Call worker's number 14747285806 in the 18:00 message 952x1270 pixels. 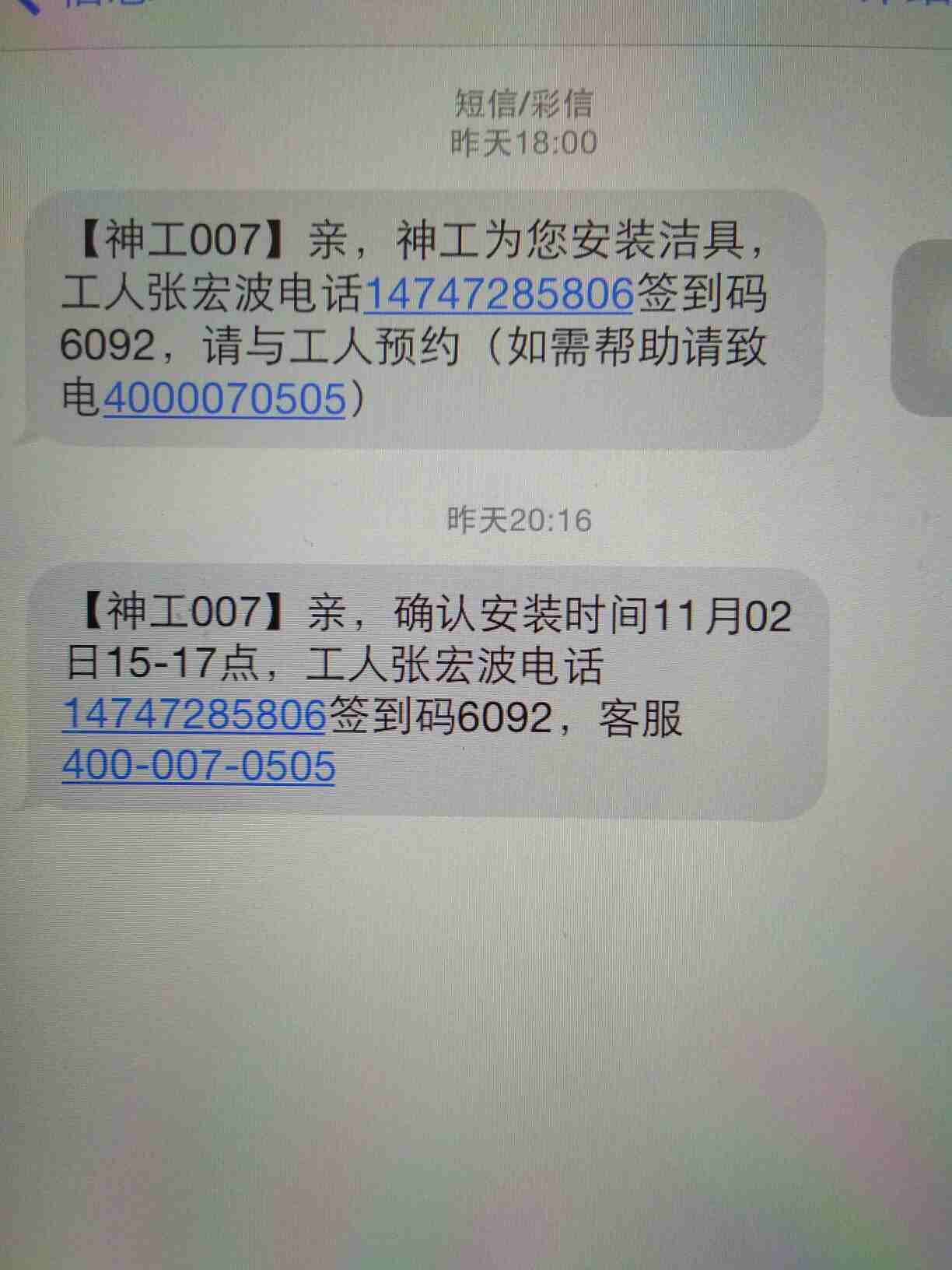coord(499,294)
